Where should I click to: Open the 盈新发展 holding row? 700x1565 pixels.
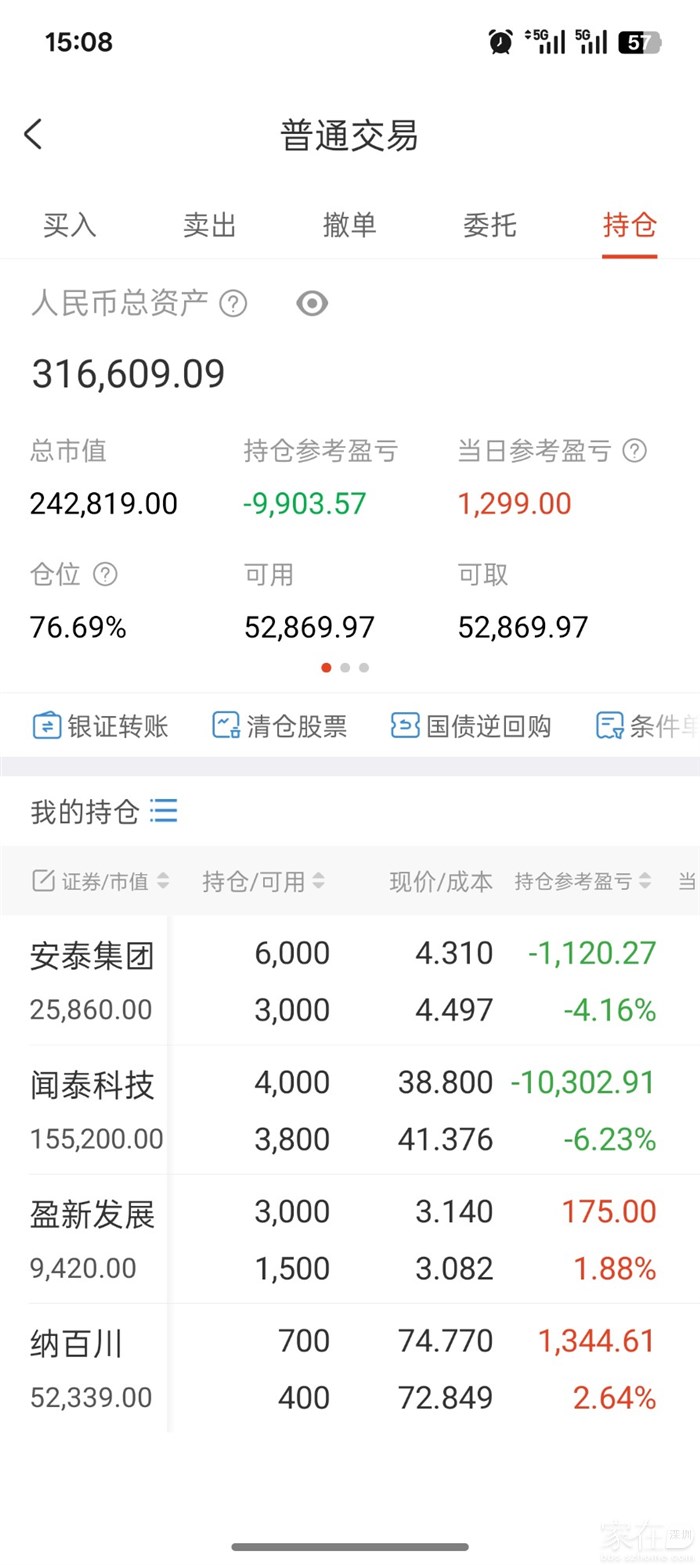pyautogui.click(x=350, y=1239)
